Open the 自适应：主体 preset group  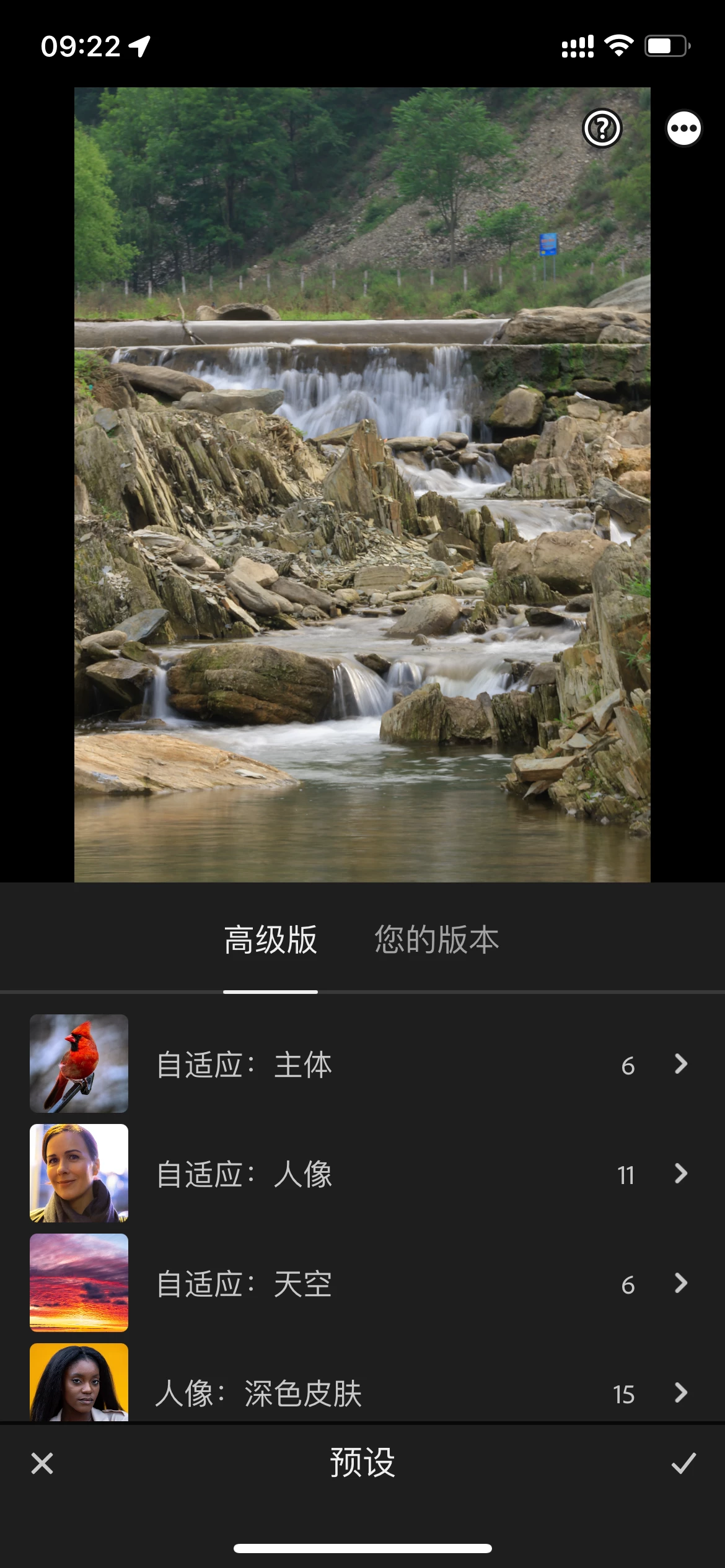click(362, 1064)
